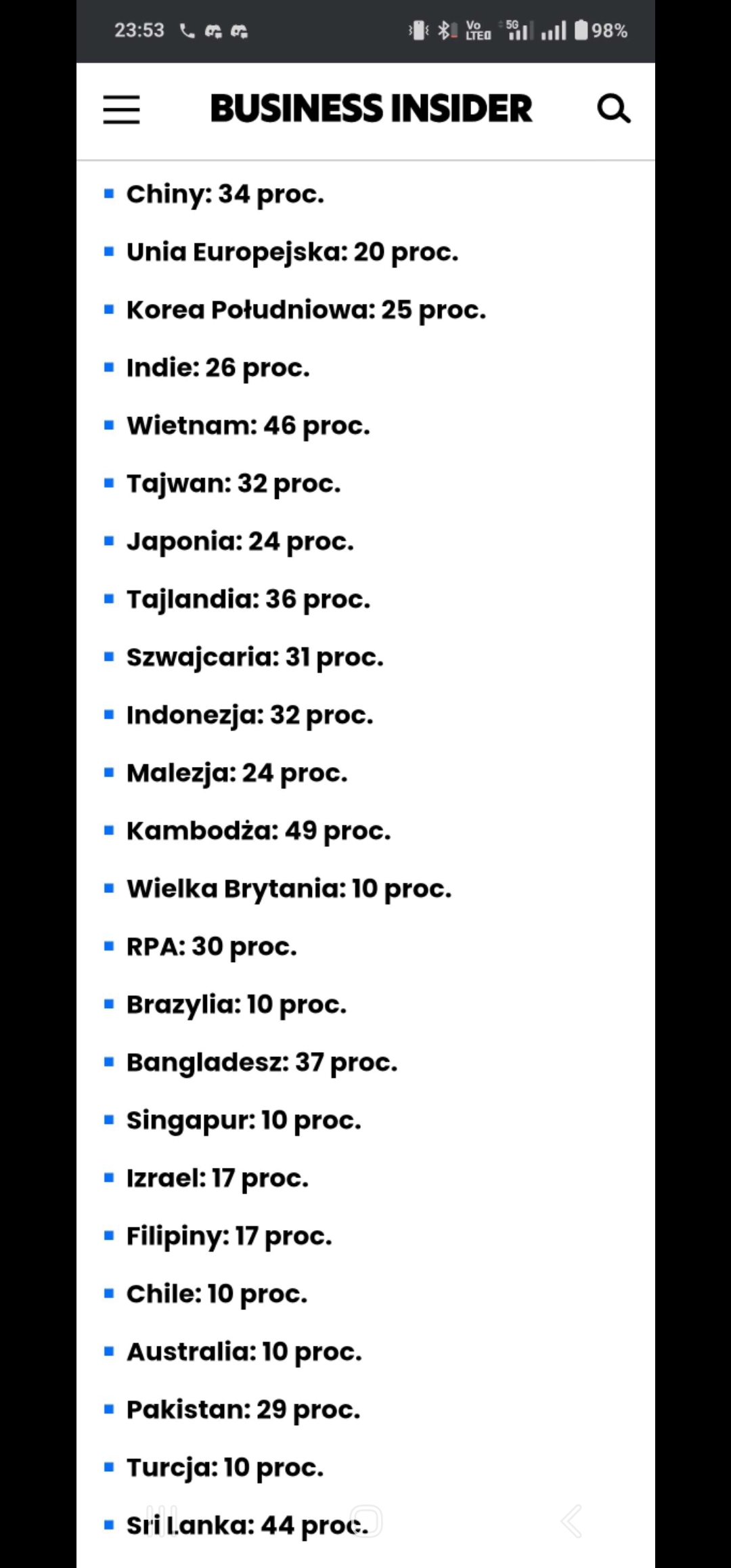731x1568 pixels.
Task: Go back with system back button
Action: pyautogui.click(x=571, y=1521)
